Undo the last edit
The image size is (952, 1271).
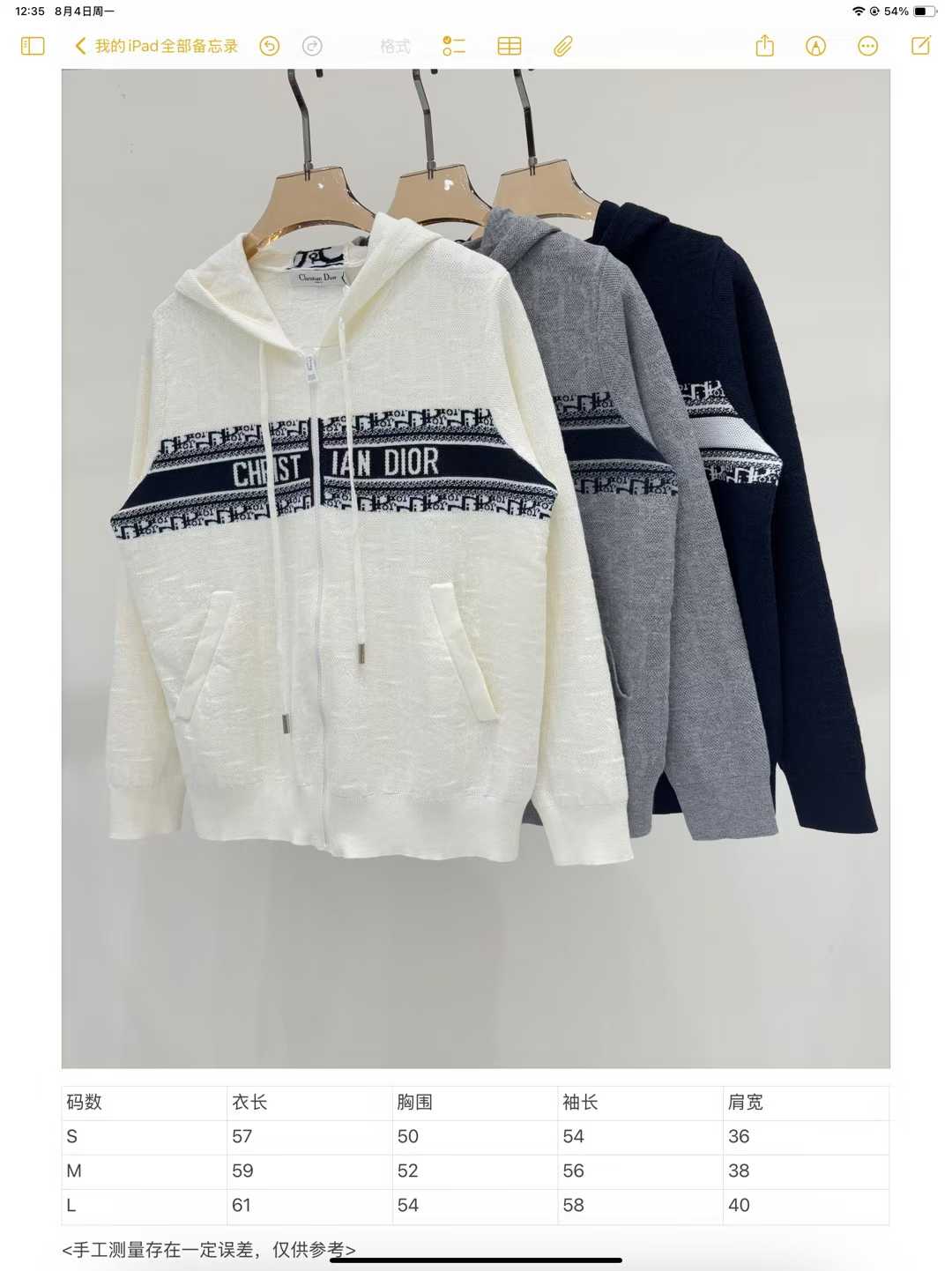[270, 46]
